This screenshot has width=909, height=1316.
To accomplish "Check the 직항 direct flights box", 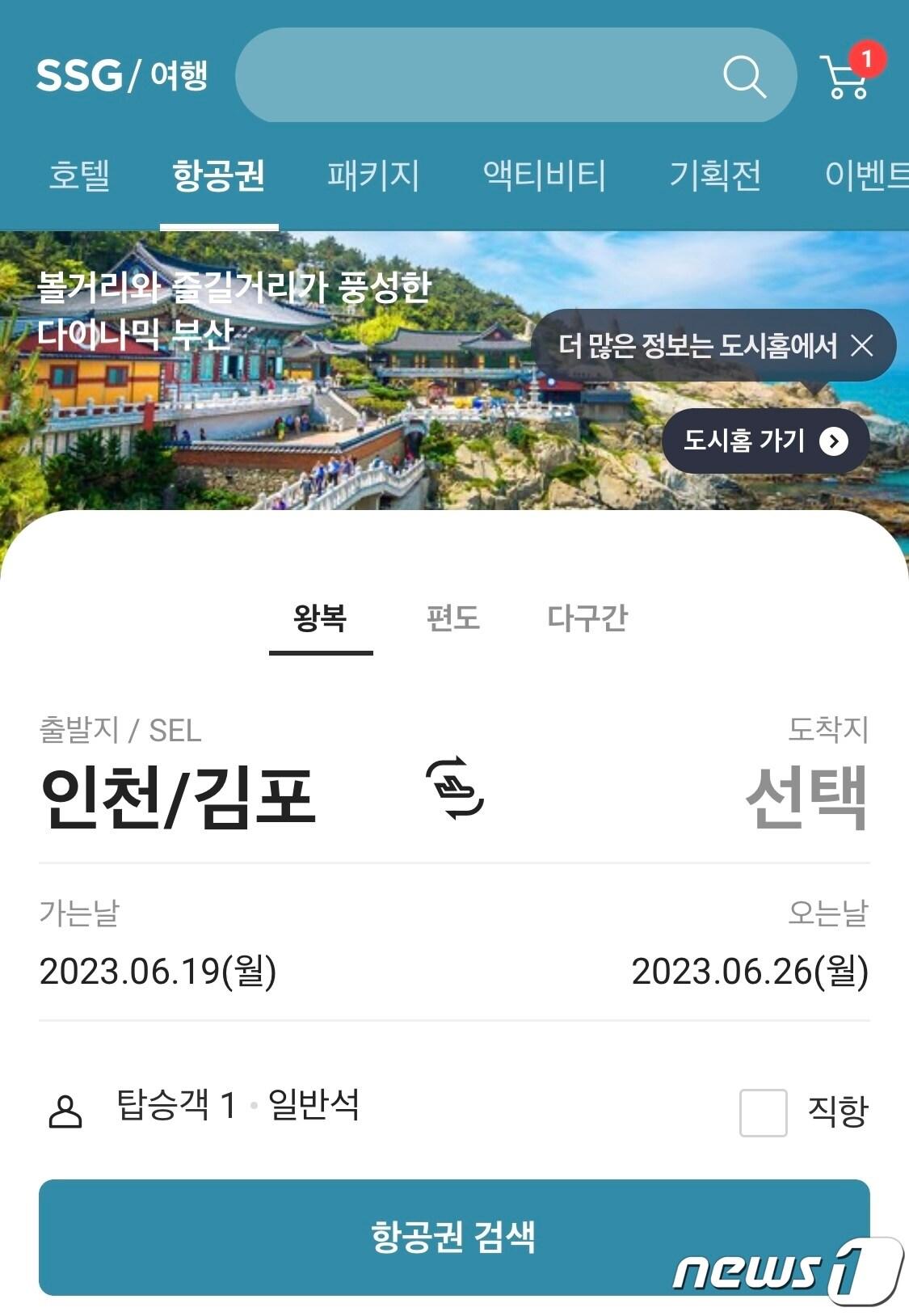I will 763,1112.
